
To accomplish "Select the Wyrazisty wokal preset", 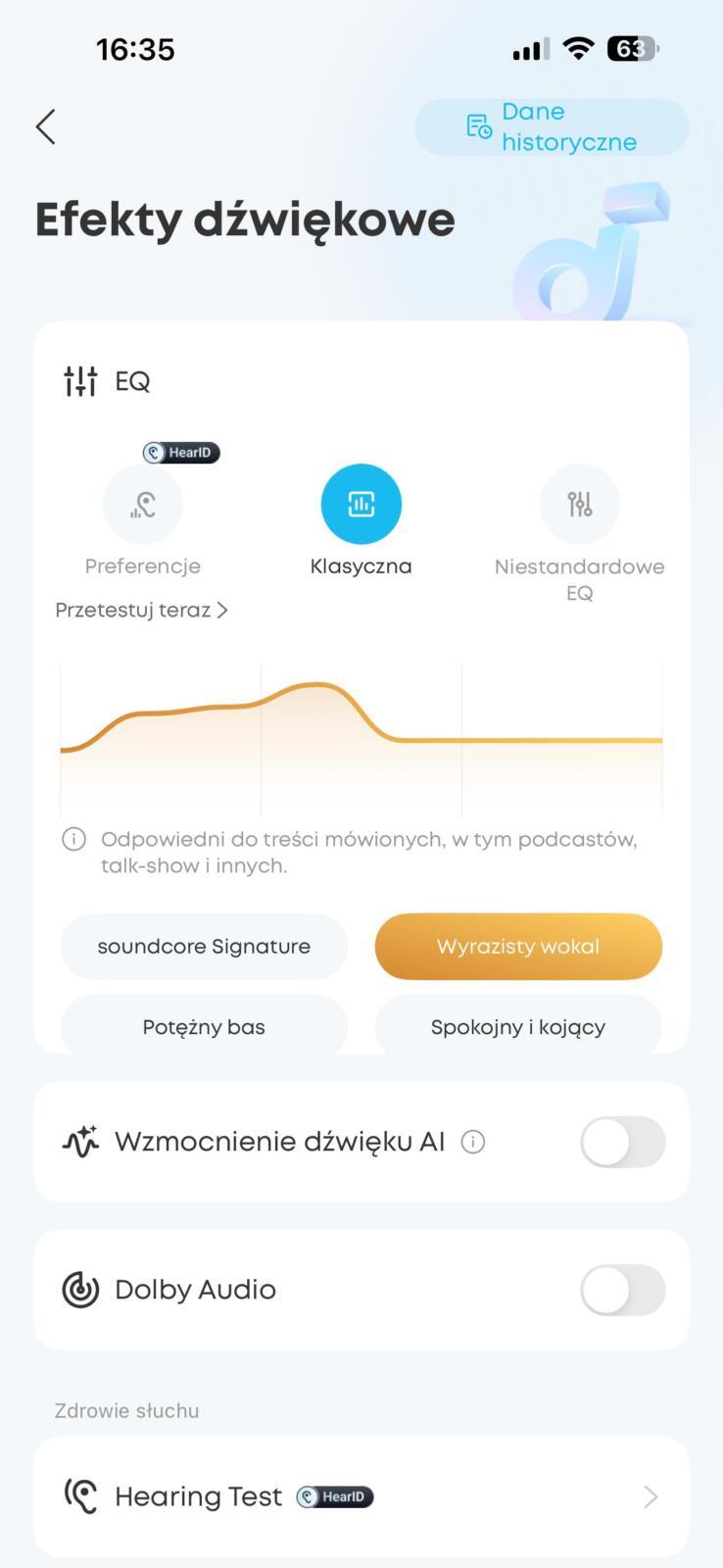I will (x=518, y=947).
